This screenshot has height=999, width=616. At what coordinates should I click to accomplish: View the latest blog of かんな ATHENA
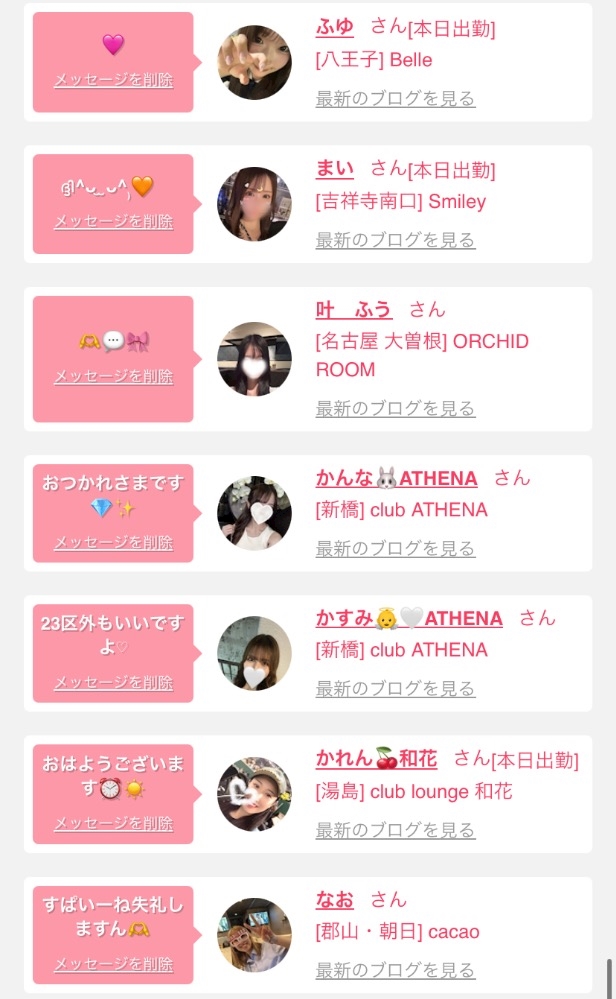click(x=396, y=549)
